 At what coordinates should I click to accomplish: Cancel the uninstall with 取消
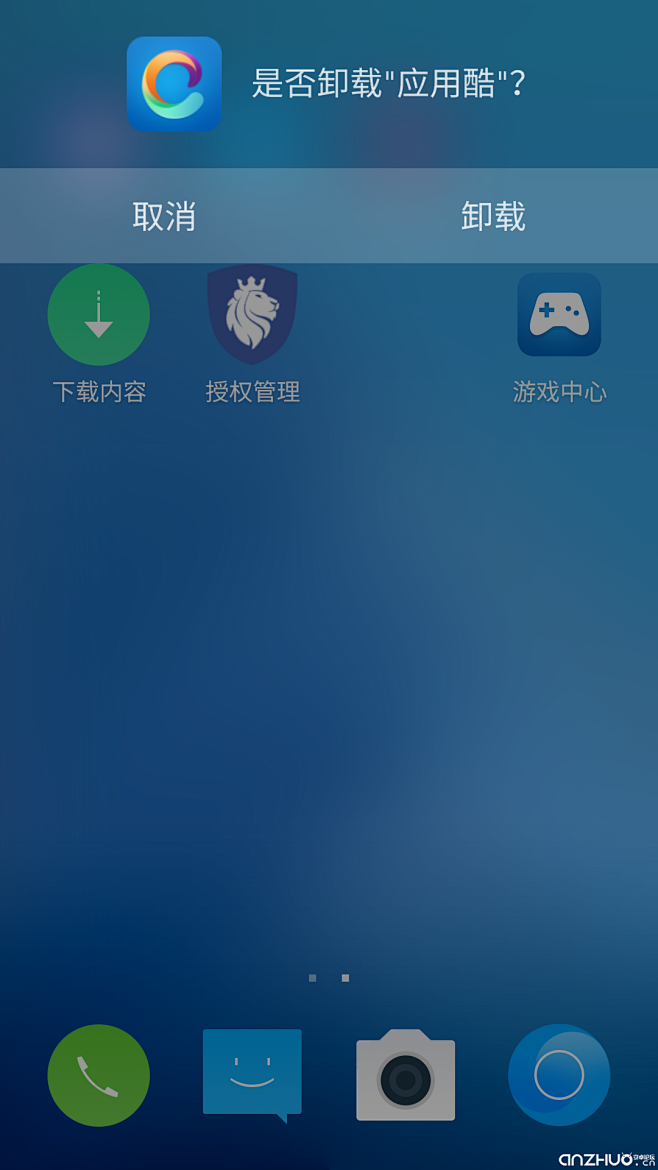tap(164, 216)
